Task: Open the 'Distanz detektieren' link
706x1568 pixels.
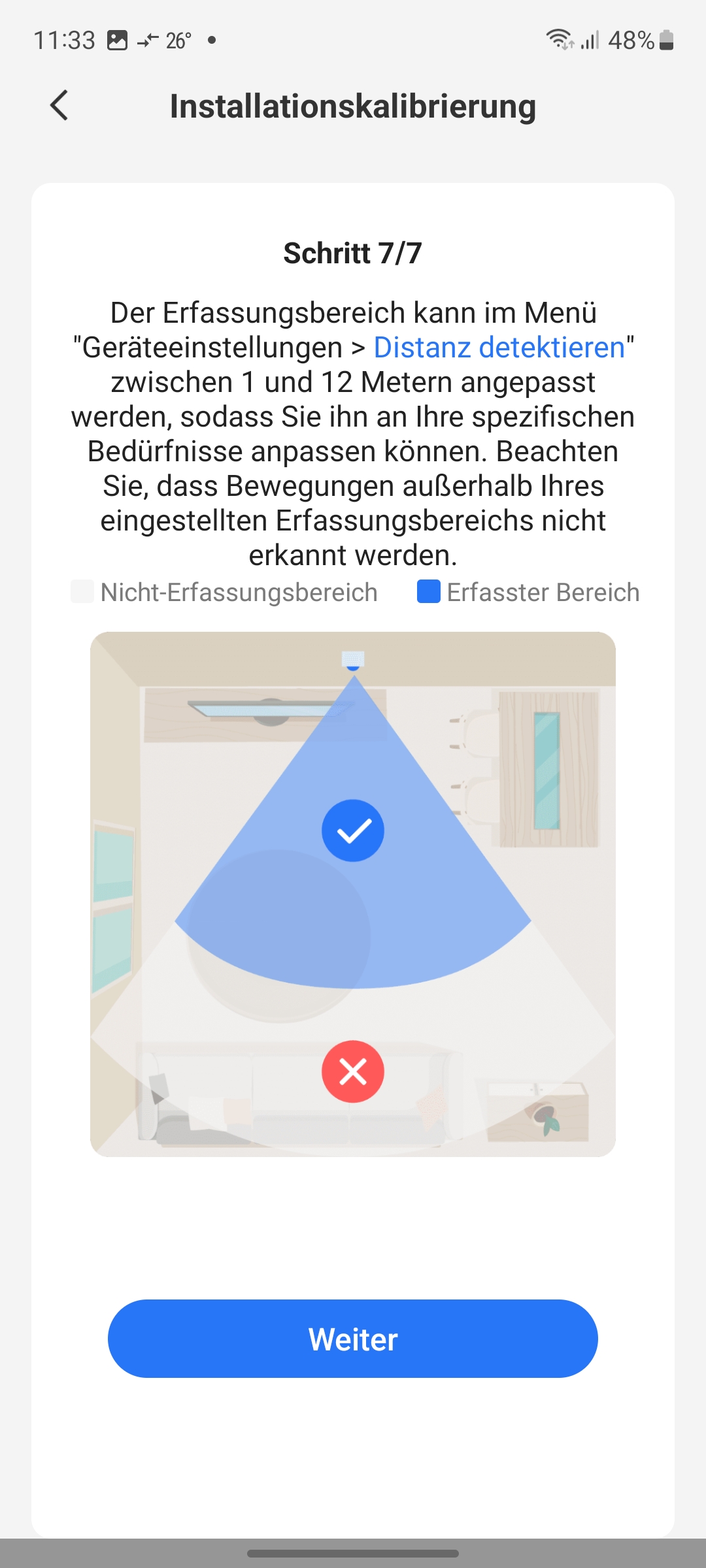Action: click(499, 348)
